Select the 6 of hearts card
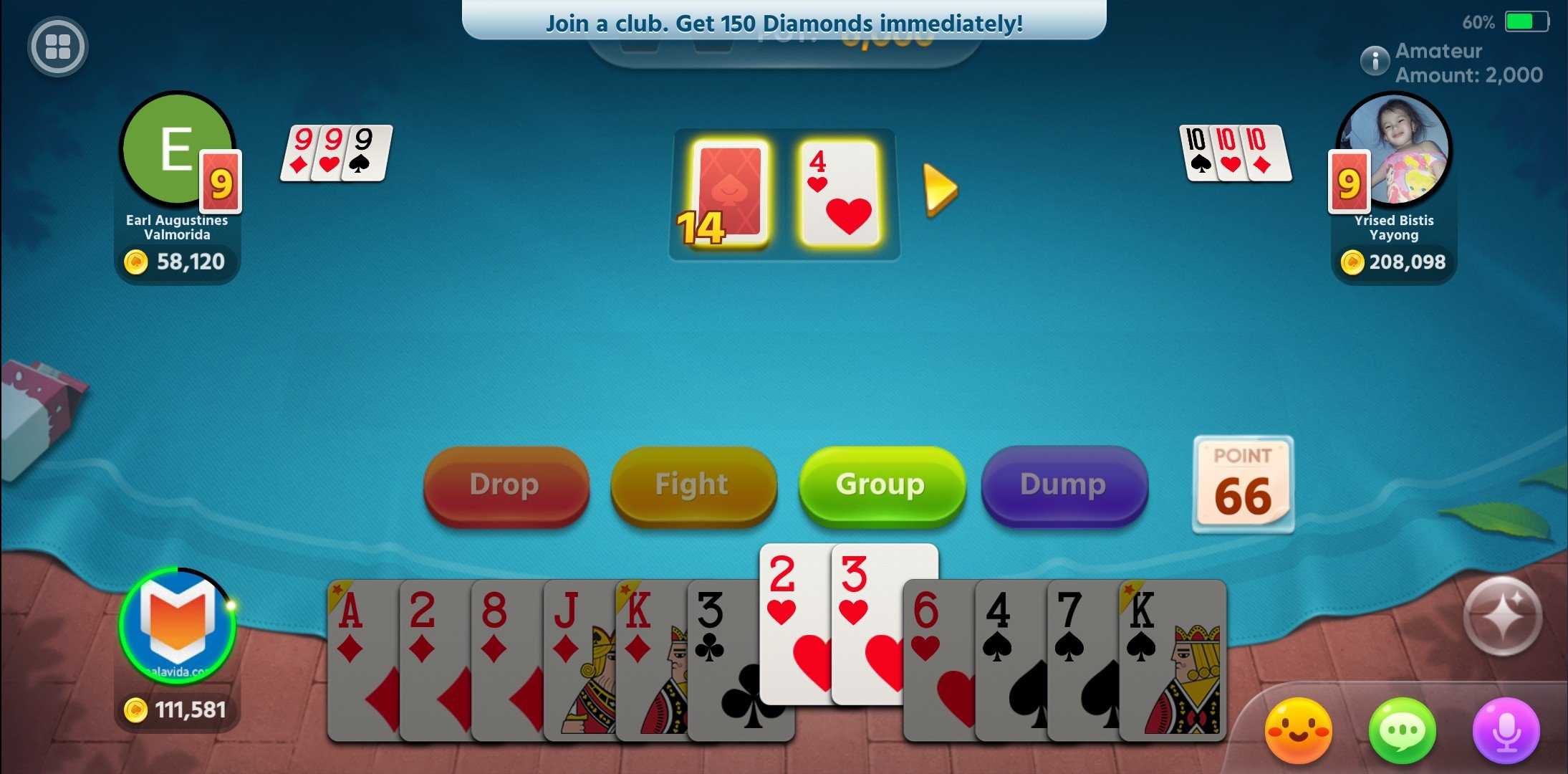 point(937,659)
